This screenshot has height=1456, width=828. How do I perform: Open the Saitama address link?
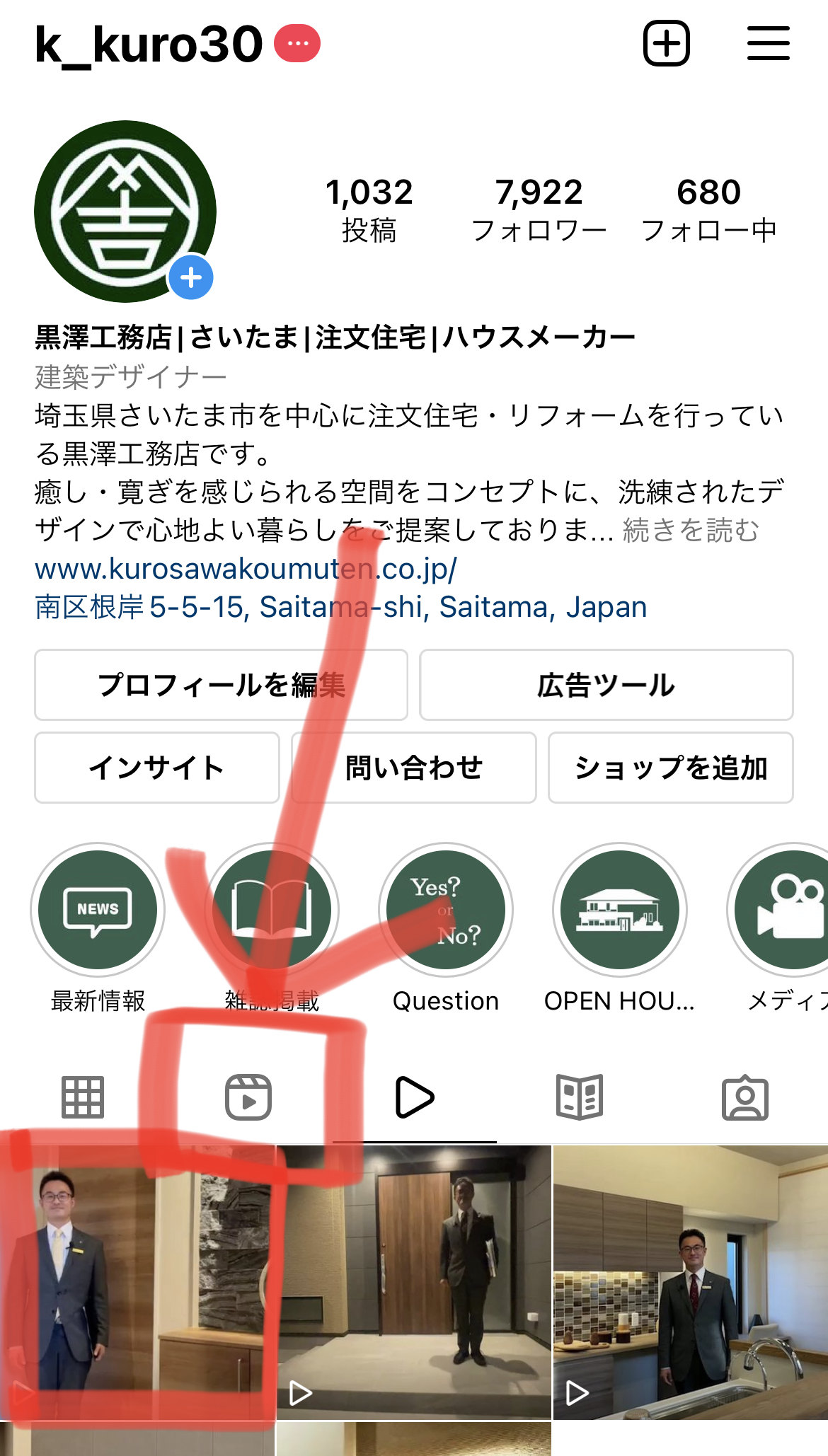pos(340,606)
